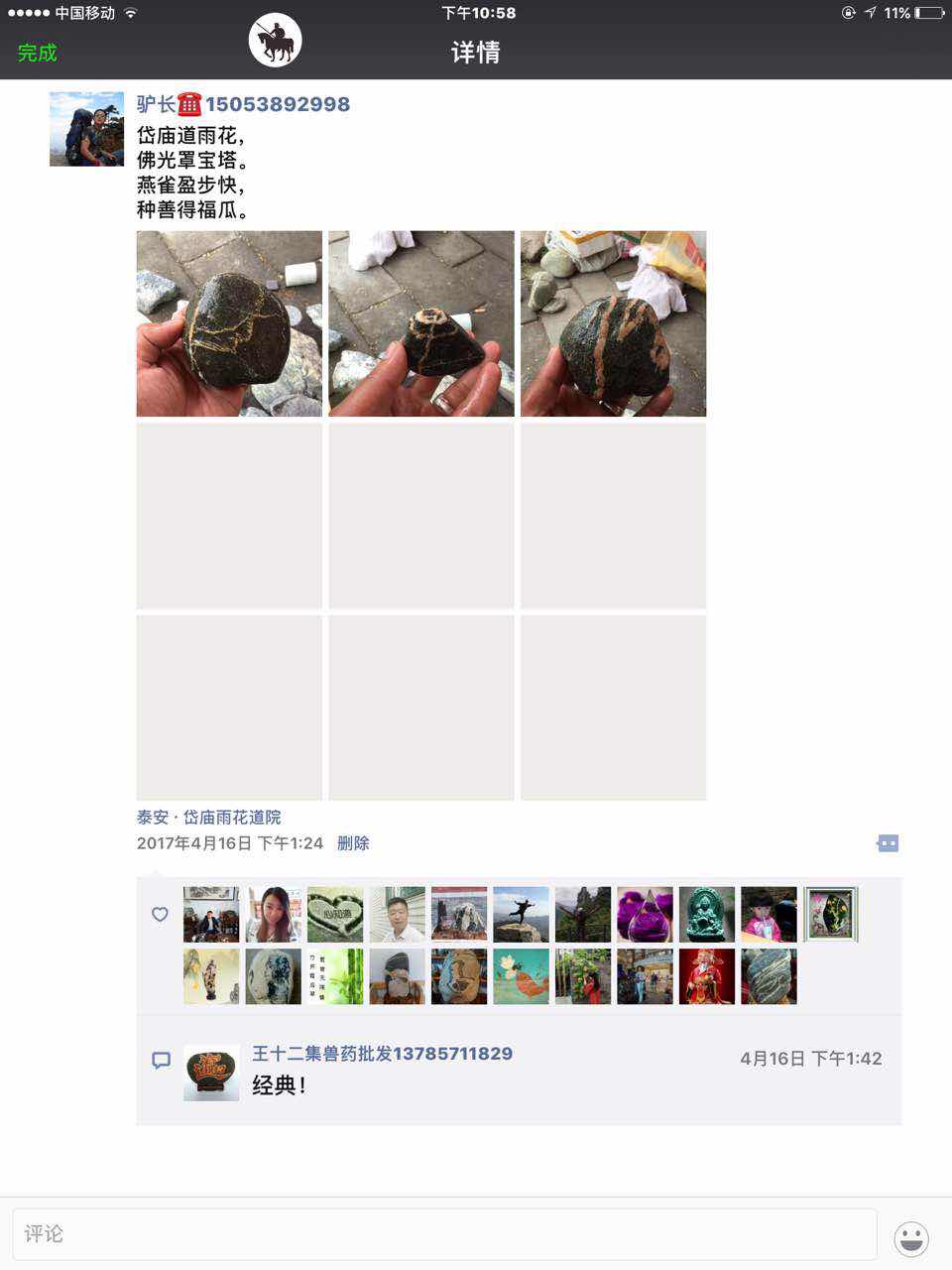This screenshot has width=952, height=1270.
Task: View second photo of cone-shaped stone
Action: [421, 323]
